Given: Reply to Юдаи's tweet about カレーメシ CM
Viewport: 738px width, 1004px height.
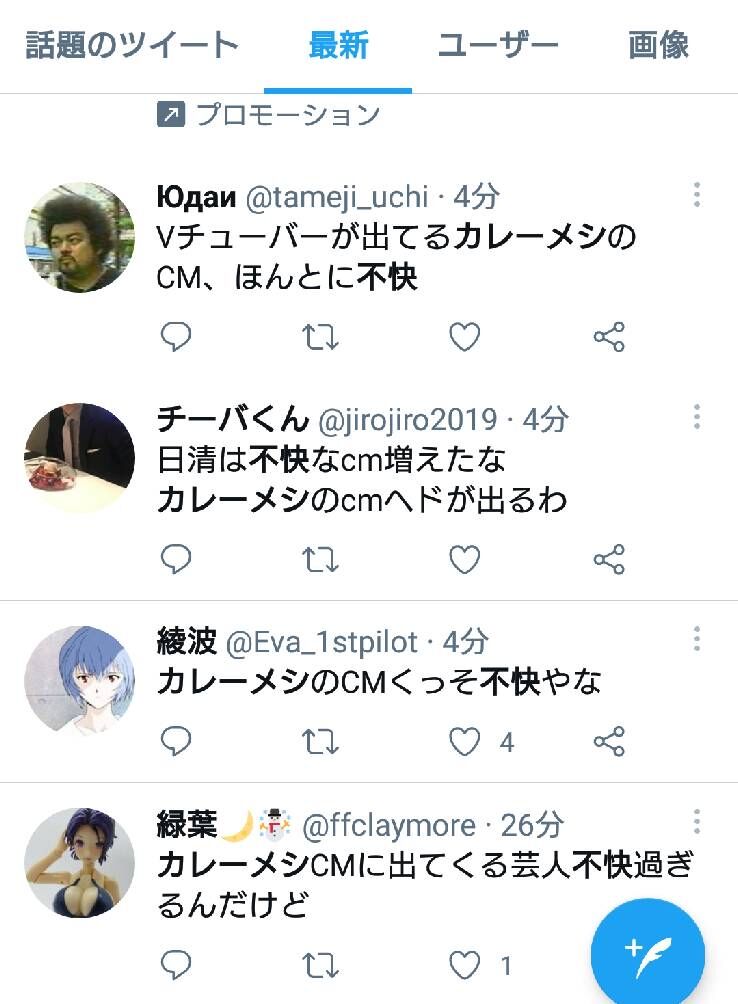Looking at the screenshot, I should pos(176,338).
